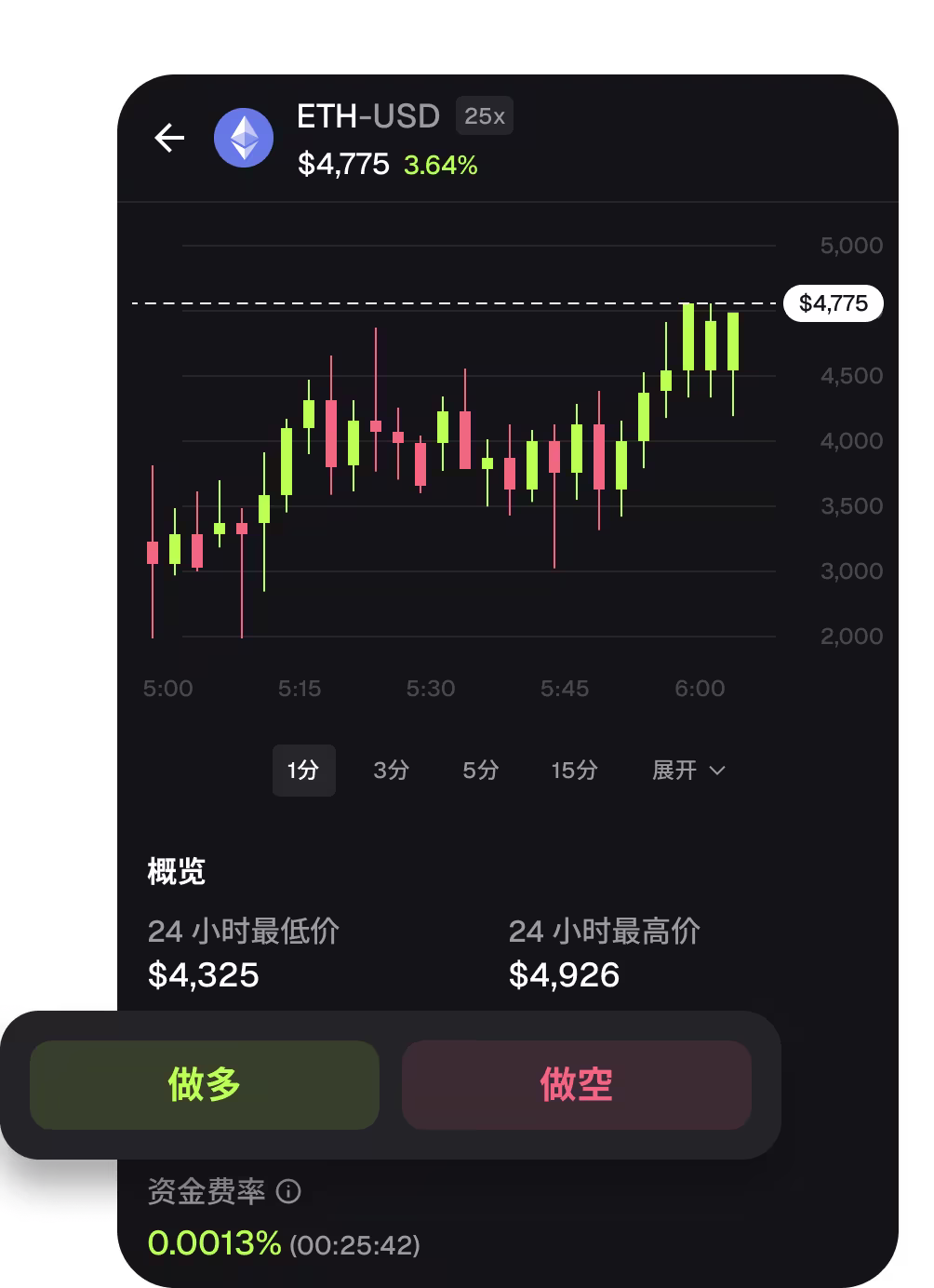Screen dimensions: 934x1288
Task: Open the chevron next to 展开
Action: tap(716, 771)
